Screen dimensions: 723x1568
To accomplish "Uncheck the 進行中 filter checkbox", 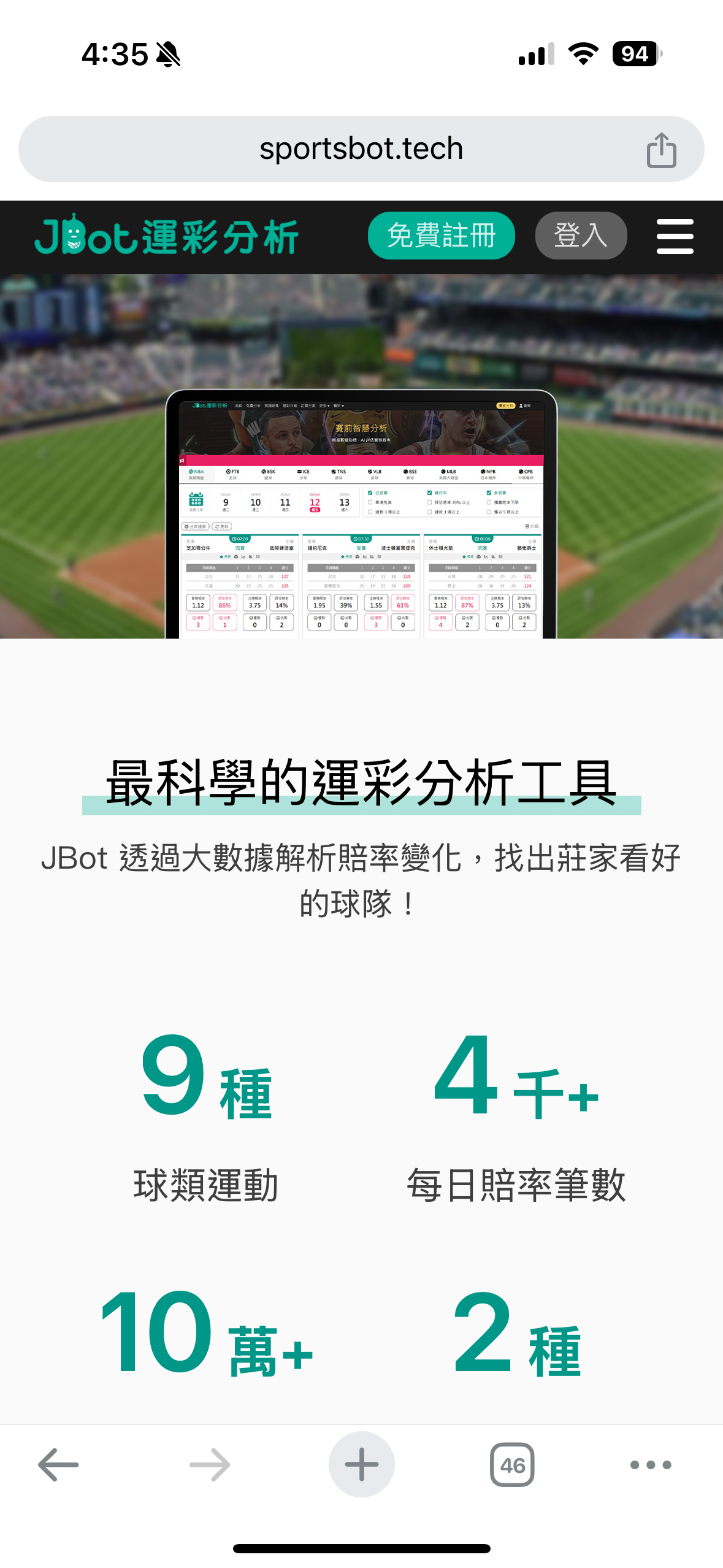I will [429, 493].
